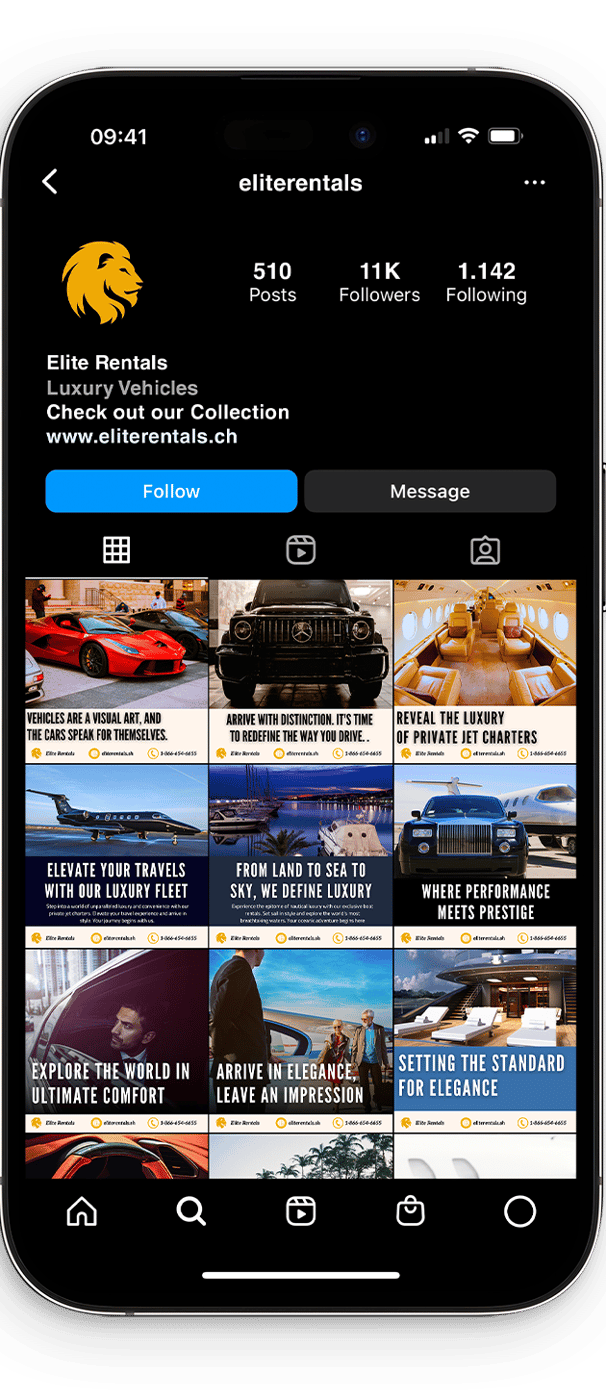The height and width of the screenshot is (1400, 606).
Task: Switch to the posts grid tab
Action: [x=117, y=549]
